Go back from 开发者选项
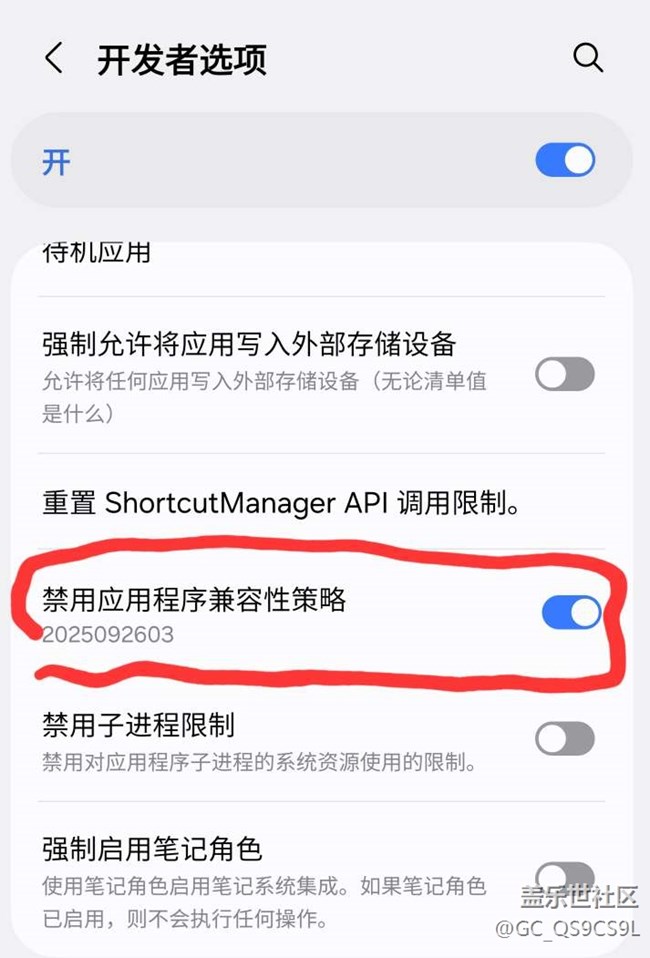This screenshot has width=650, height=958. coord(54,59)
